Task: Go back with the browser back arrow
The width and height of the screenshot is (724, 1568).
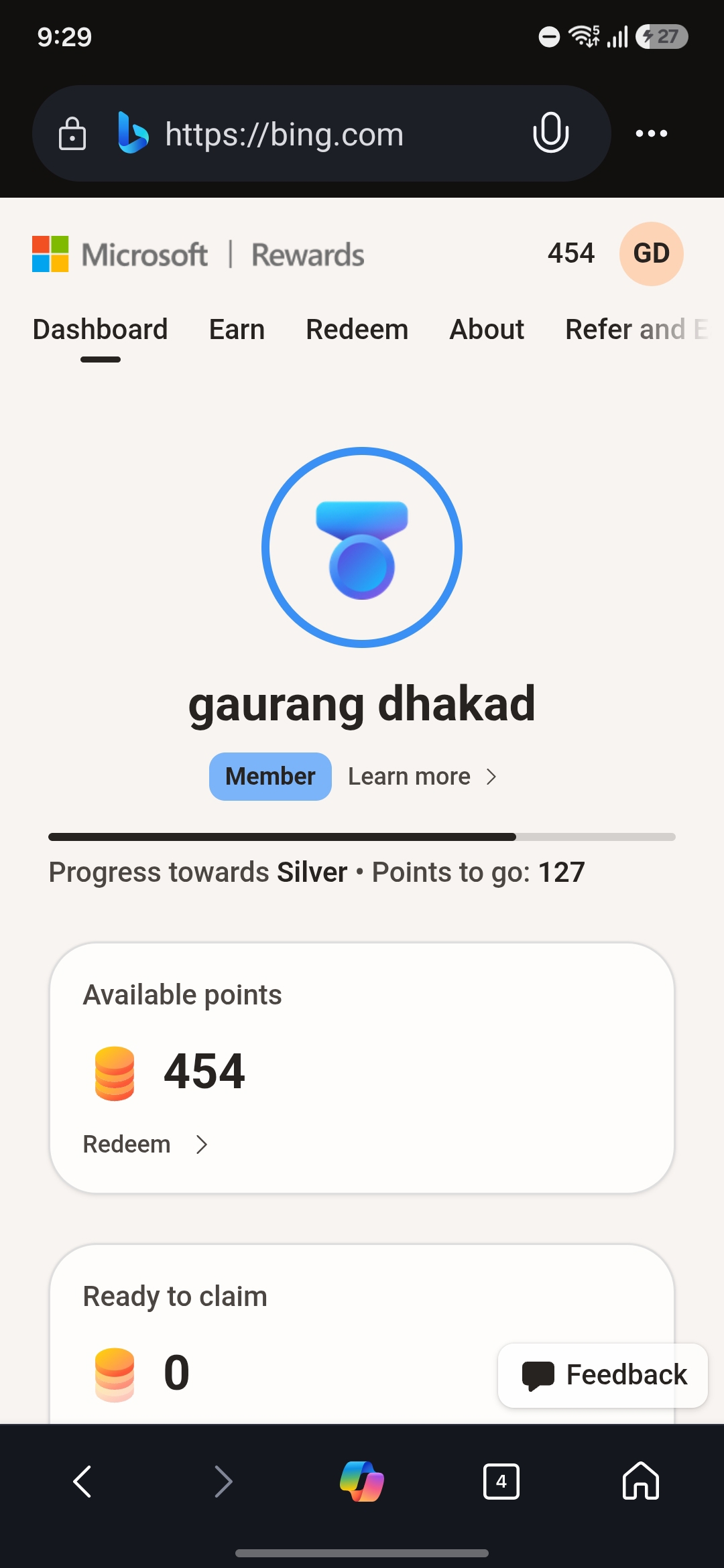Action: coord(82,1482)
